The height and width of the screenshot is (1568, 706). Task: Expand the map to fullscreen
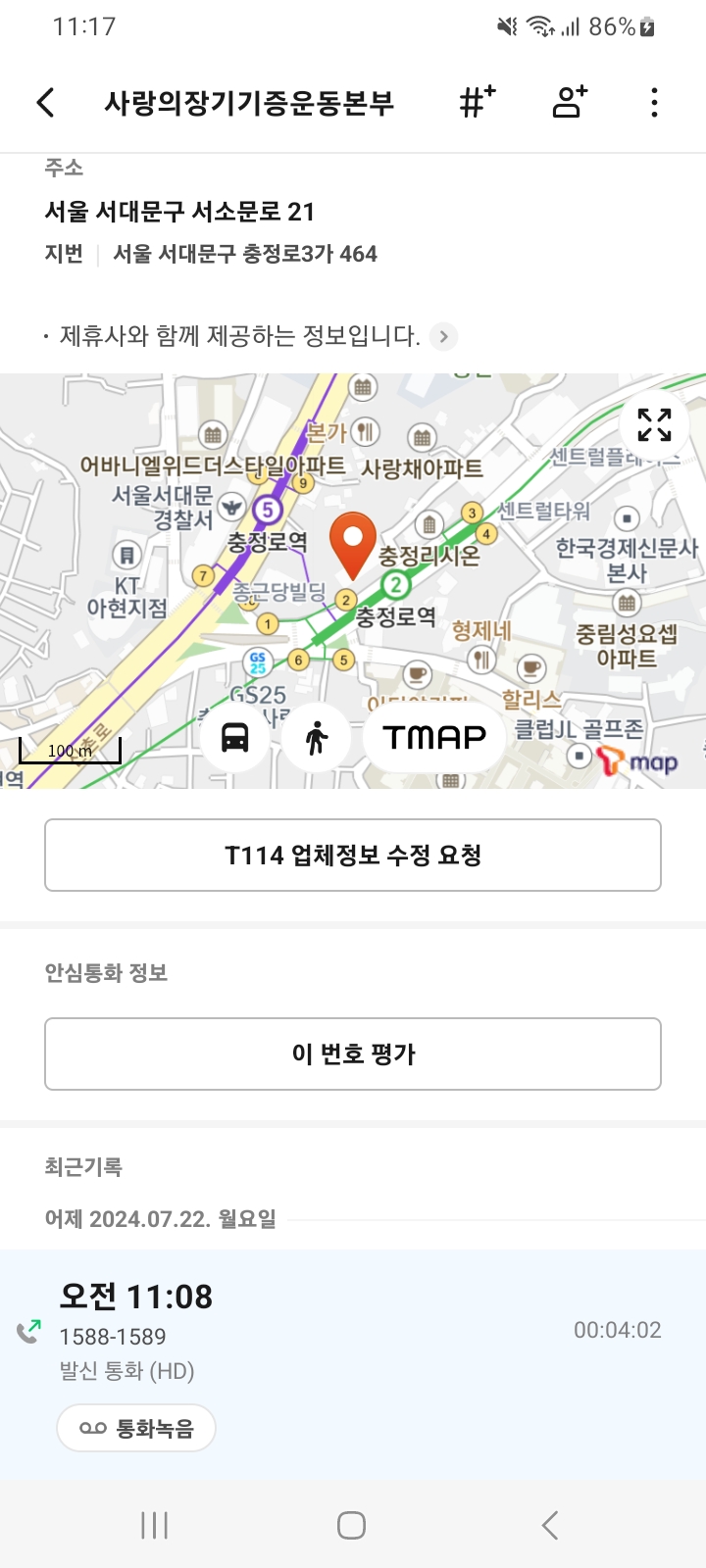[x=654, y=425]
